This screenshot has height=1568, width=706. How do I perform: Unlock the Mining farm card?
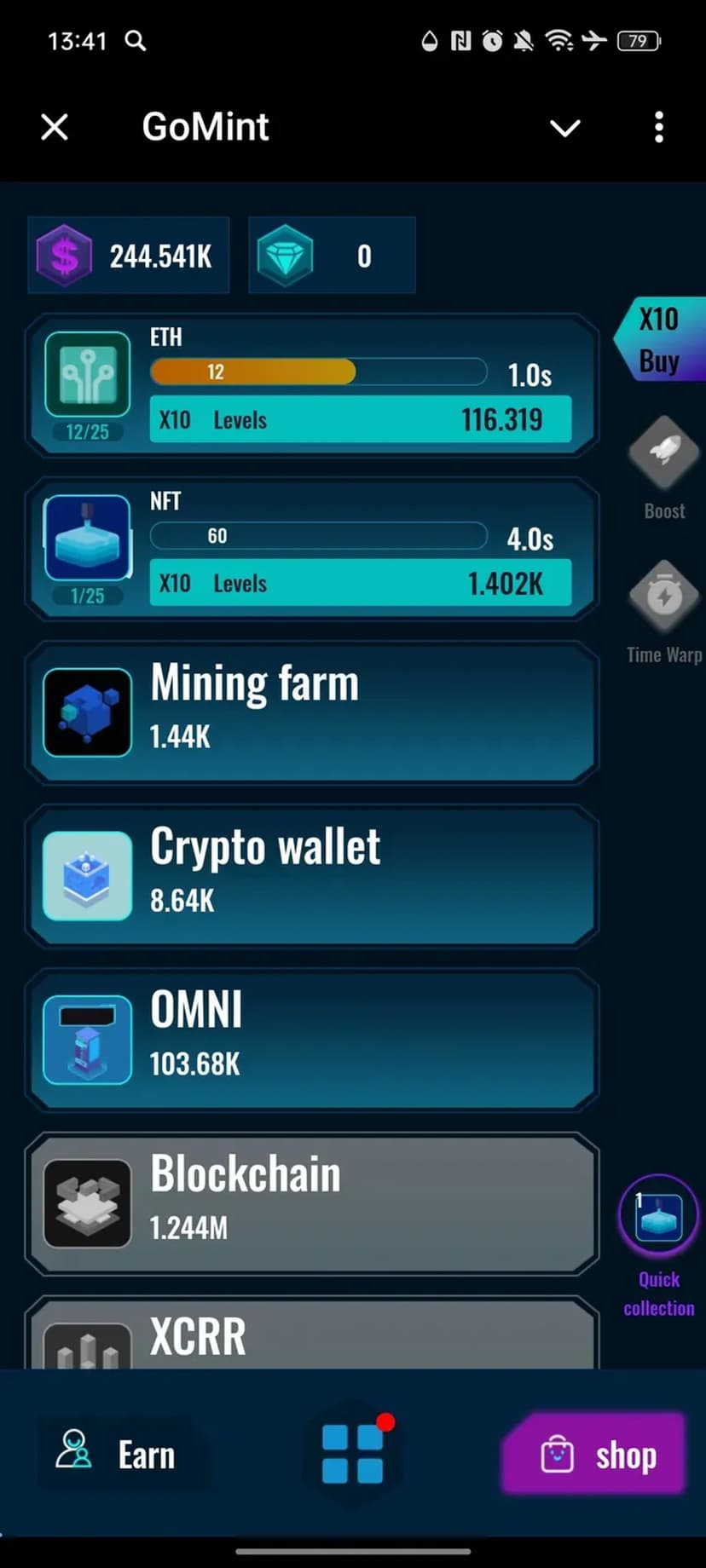coord(312,712)
